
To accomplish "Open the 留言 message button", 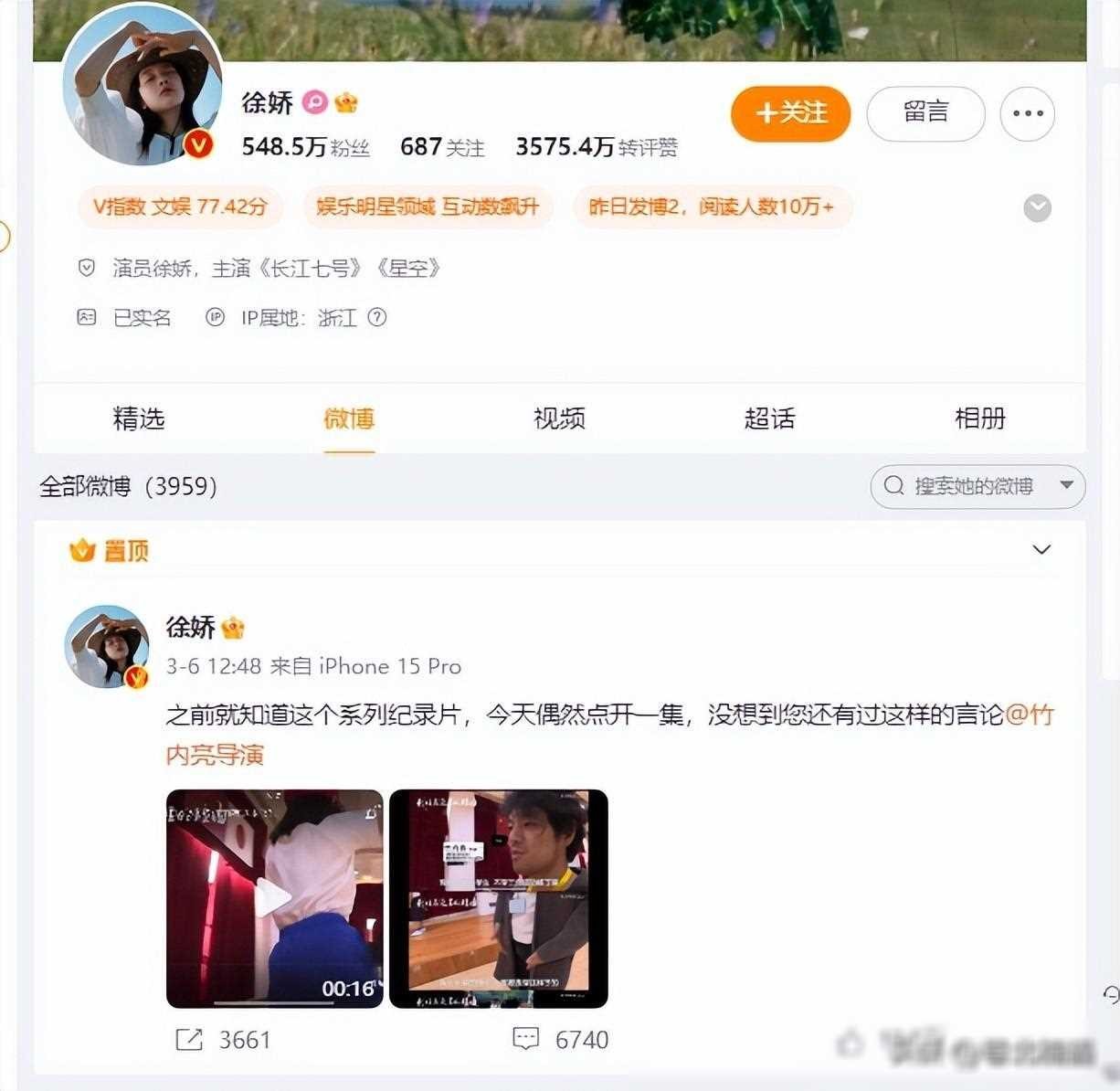I will pyautogui.click(x=925, y=113).
